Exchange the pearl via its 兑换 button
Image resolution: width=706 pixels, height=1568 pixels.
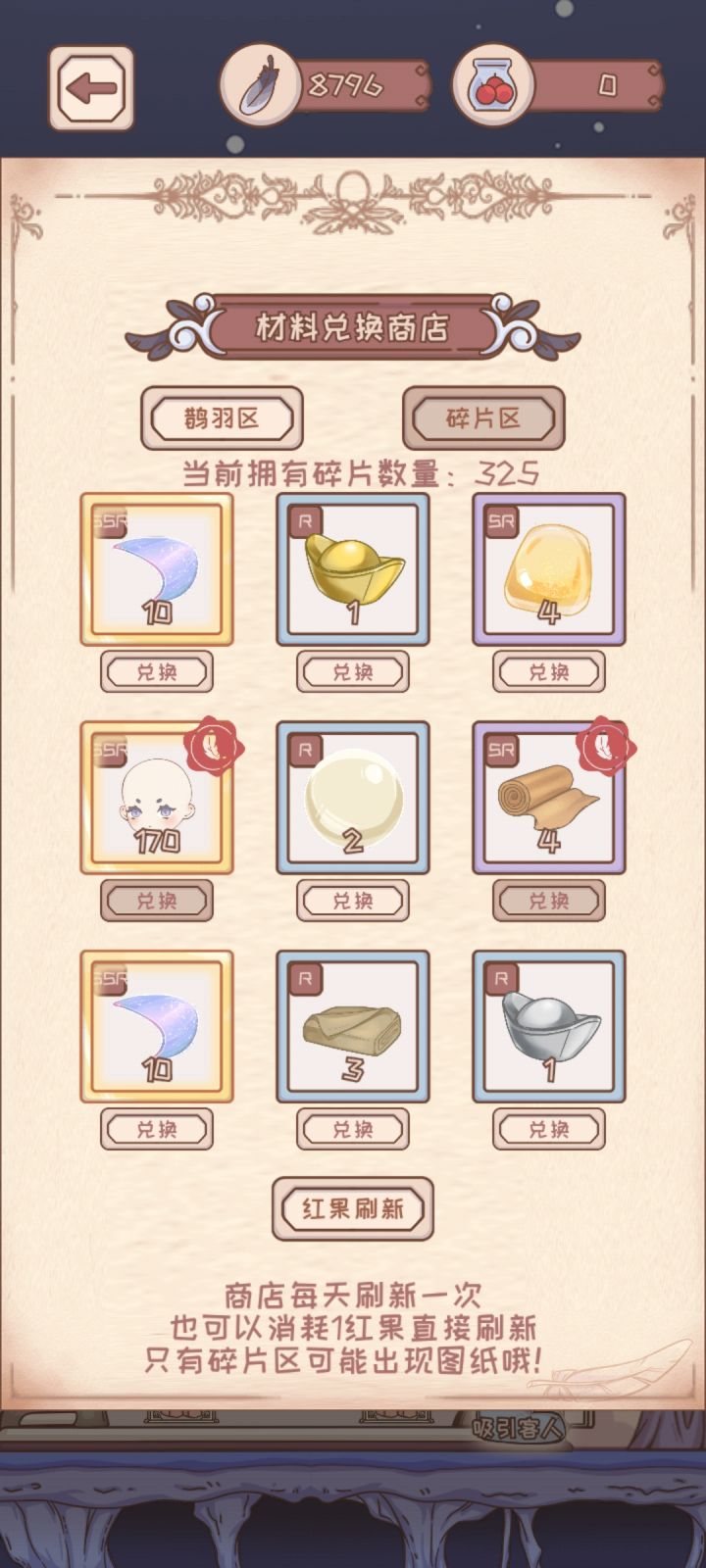(351, 901)
